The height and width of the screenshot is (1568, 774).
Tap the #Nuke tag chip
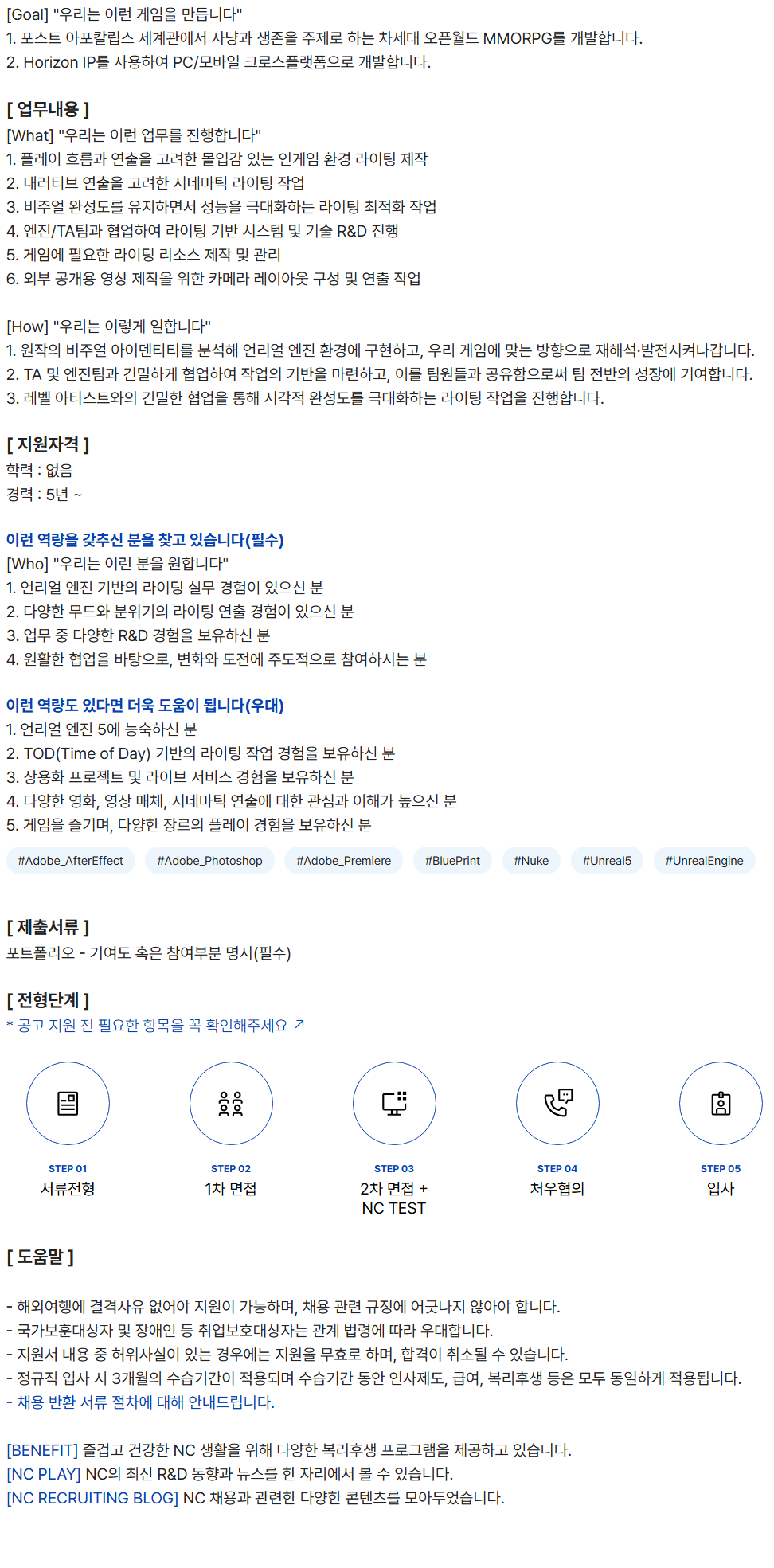pos(531,860)
